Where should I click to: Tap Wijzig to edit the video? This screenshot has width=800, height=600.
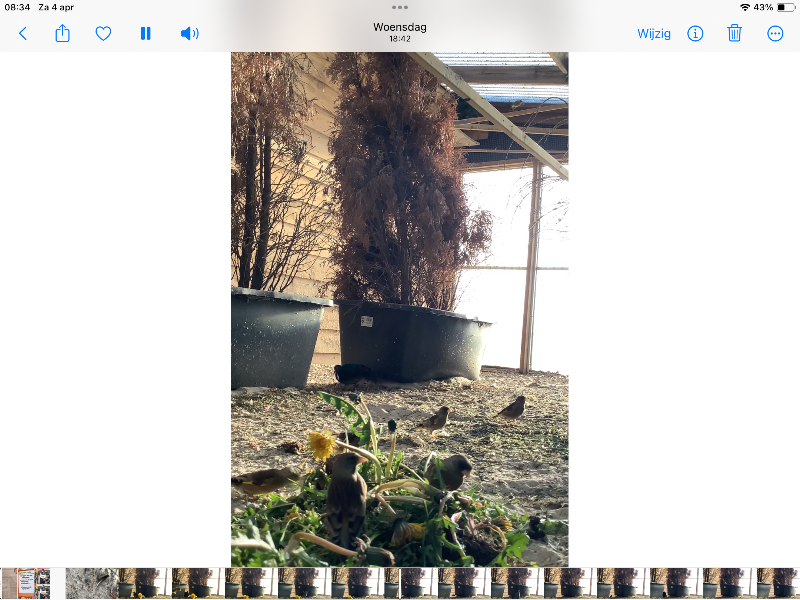[654, 33]
